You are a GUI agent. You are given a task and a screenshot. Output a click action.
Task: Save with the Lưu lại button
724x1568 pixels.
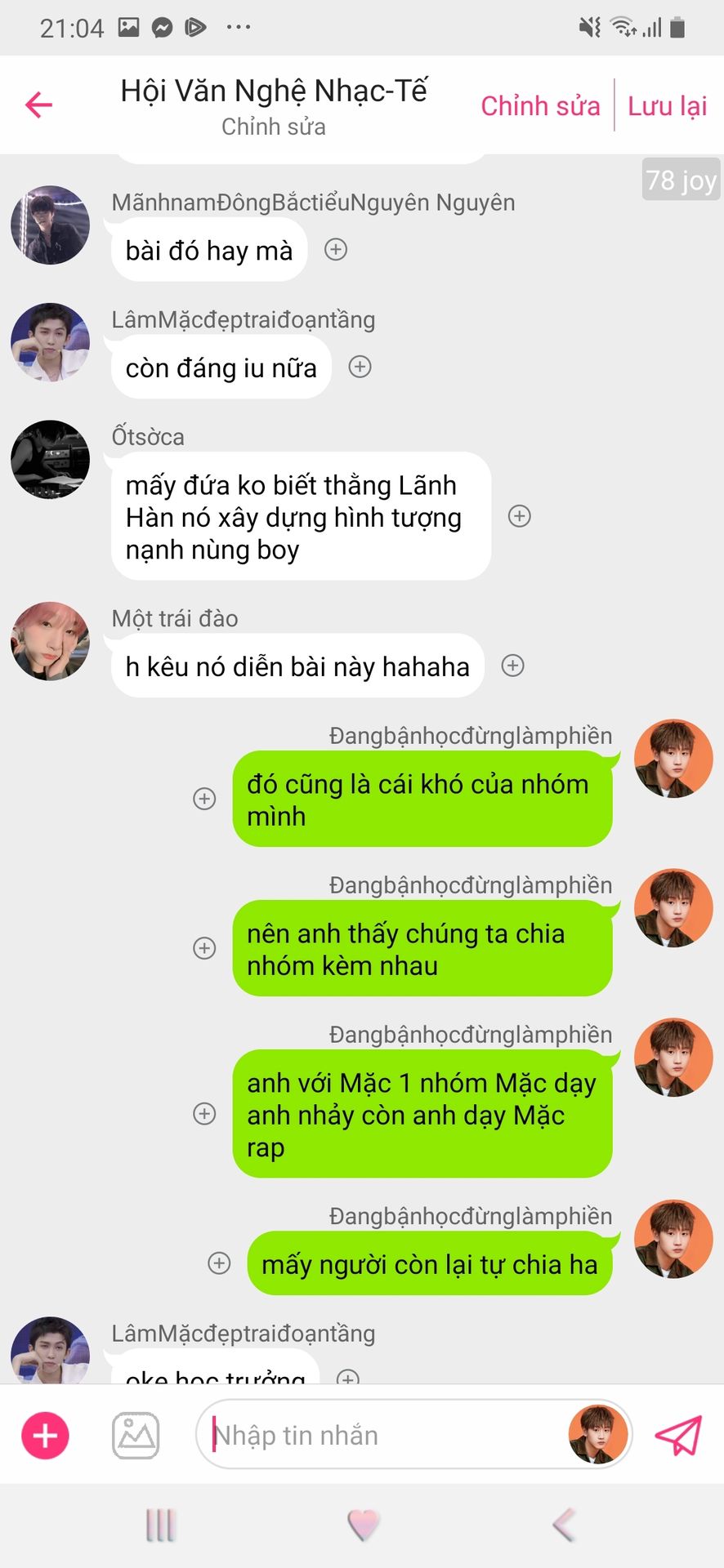click(667, 105)
